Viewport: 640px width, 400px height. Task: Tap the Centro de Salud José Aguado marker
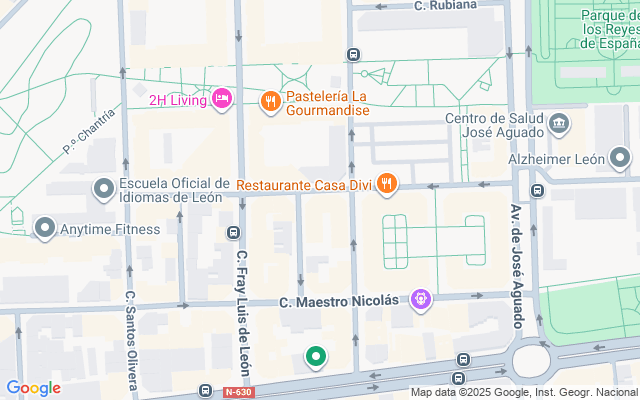[559, 125]
